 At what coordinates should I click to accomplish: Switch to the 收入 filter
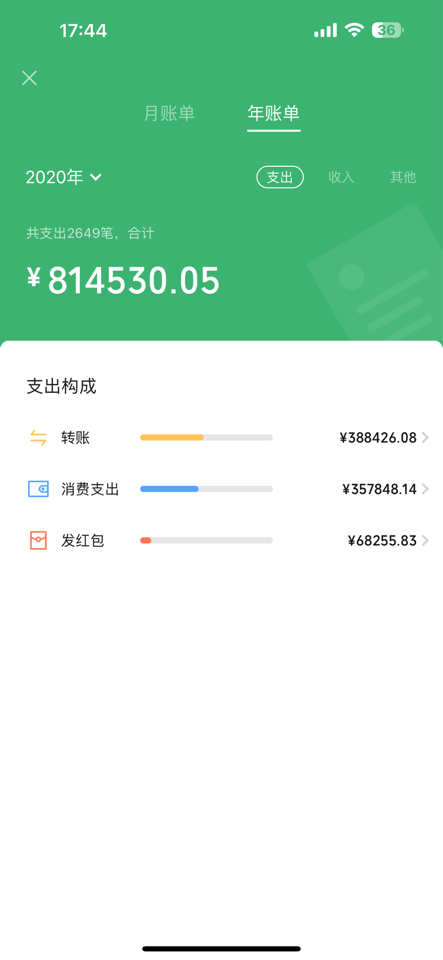(x=341, y=177)
